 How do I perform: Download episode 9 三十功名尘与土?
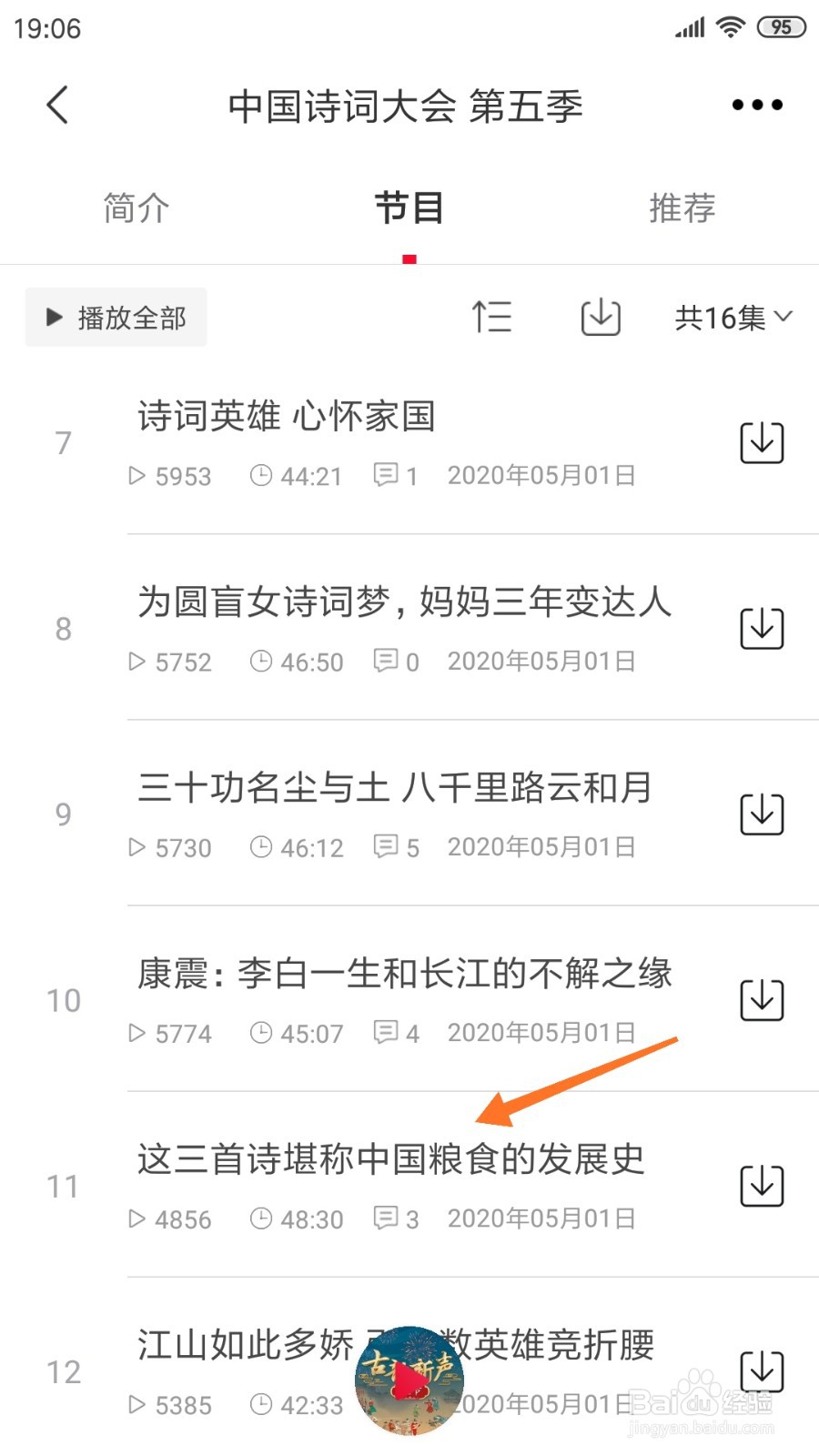tap(762, 814)
